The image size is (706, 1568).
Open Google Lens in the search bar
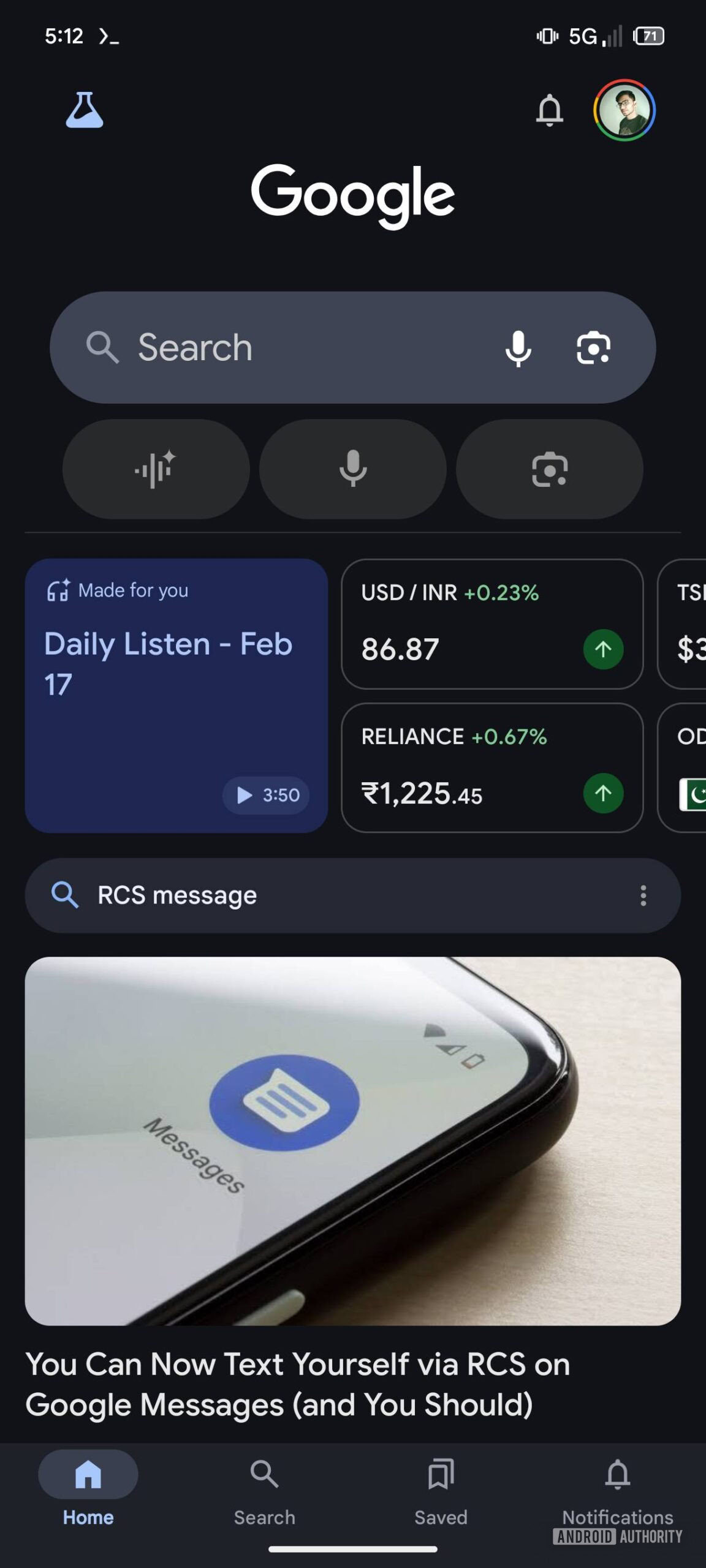click(x=593, y=348)
